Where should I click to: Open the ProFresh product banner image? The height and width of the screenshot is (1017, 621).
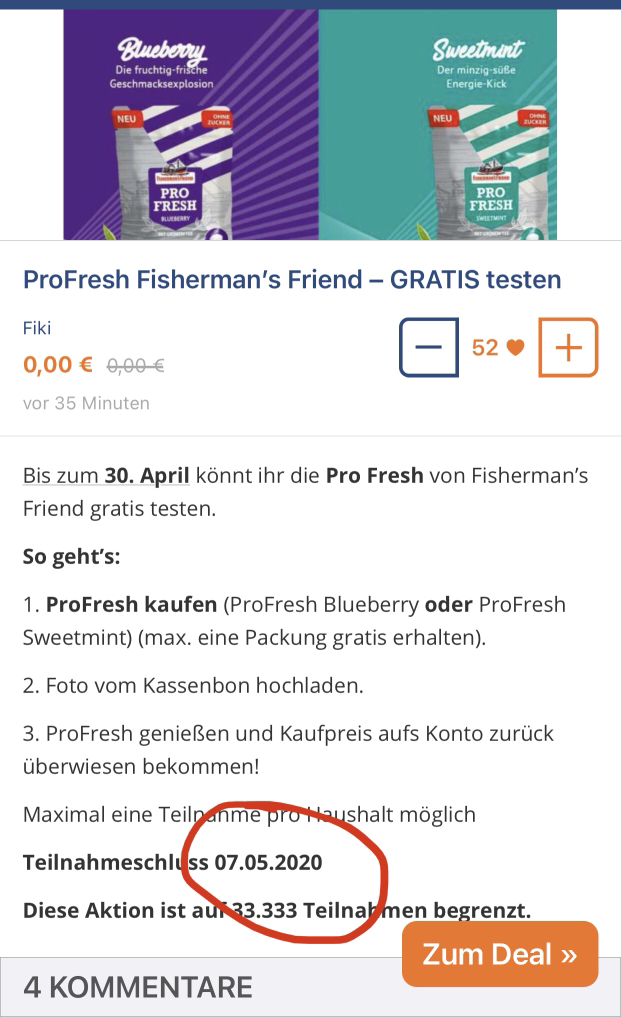pyautogui.click(x=310, y=124)
